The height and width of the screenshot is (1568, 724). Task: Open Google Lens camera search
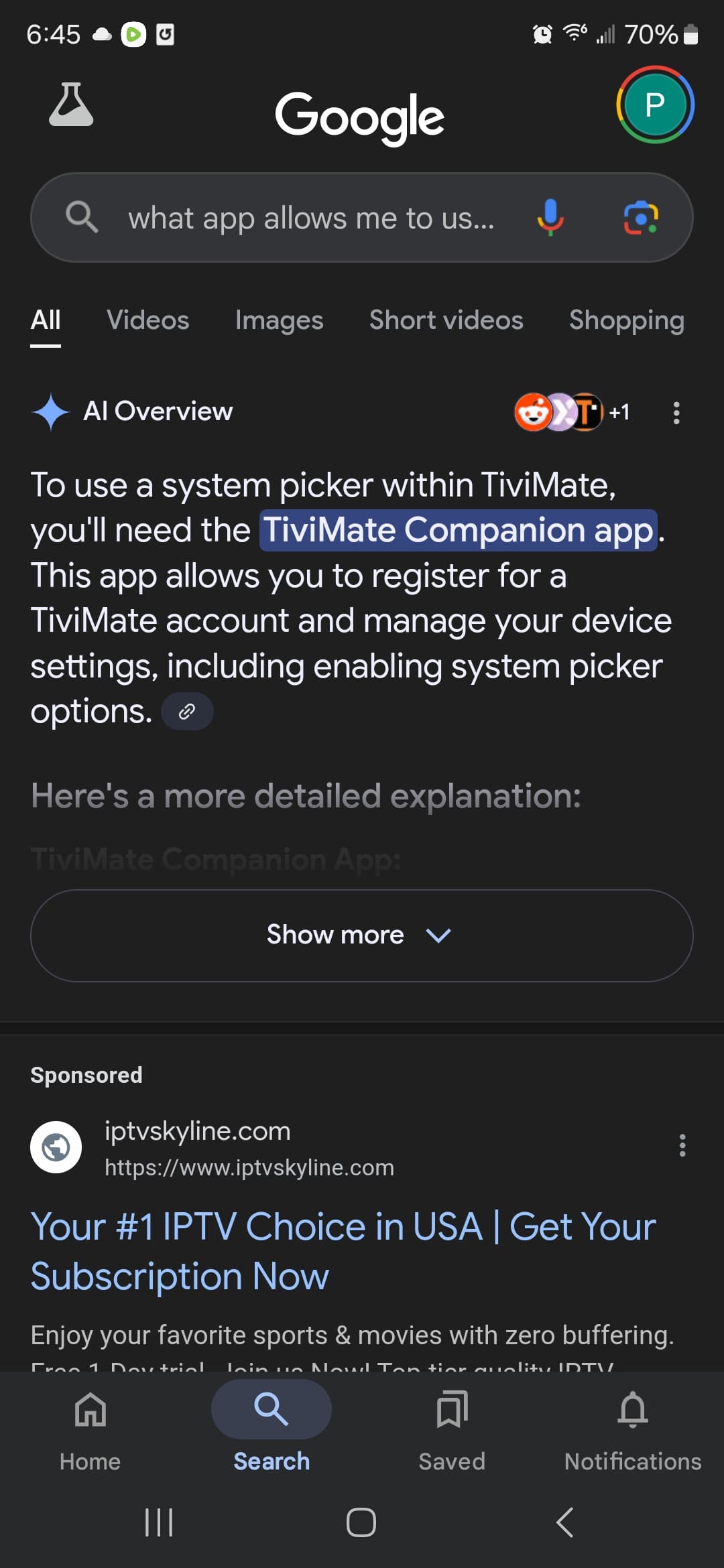[x=641, y=217]
